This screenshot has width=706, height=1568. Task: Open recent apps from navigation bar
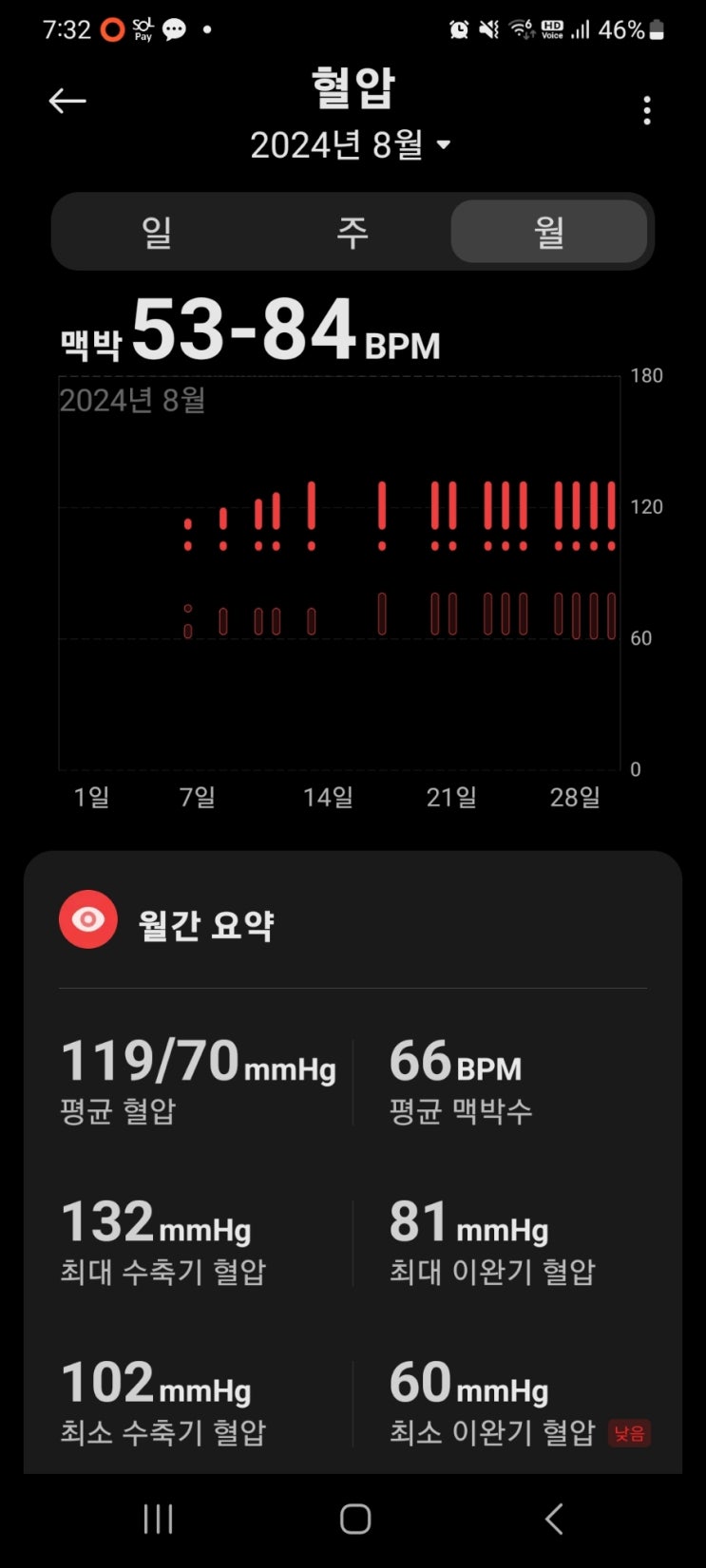(x=158, y=1519)
